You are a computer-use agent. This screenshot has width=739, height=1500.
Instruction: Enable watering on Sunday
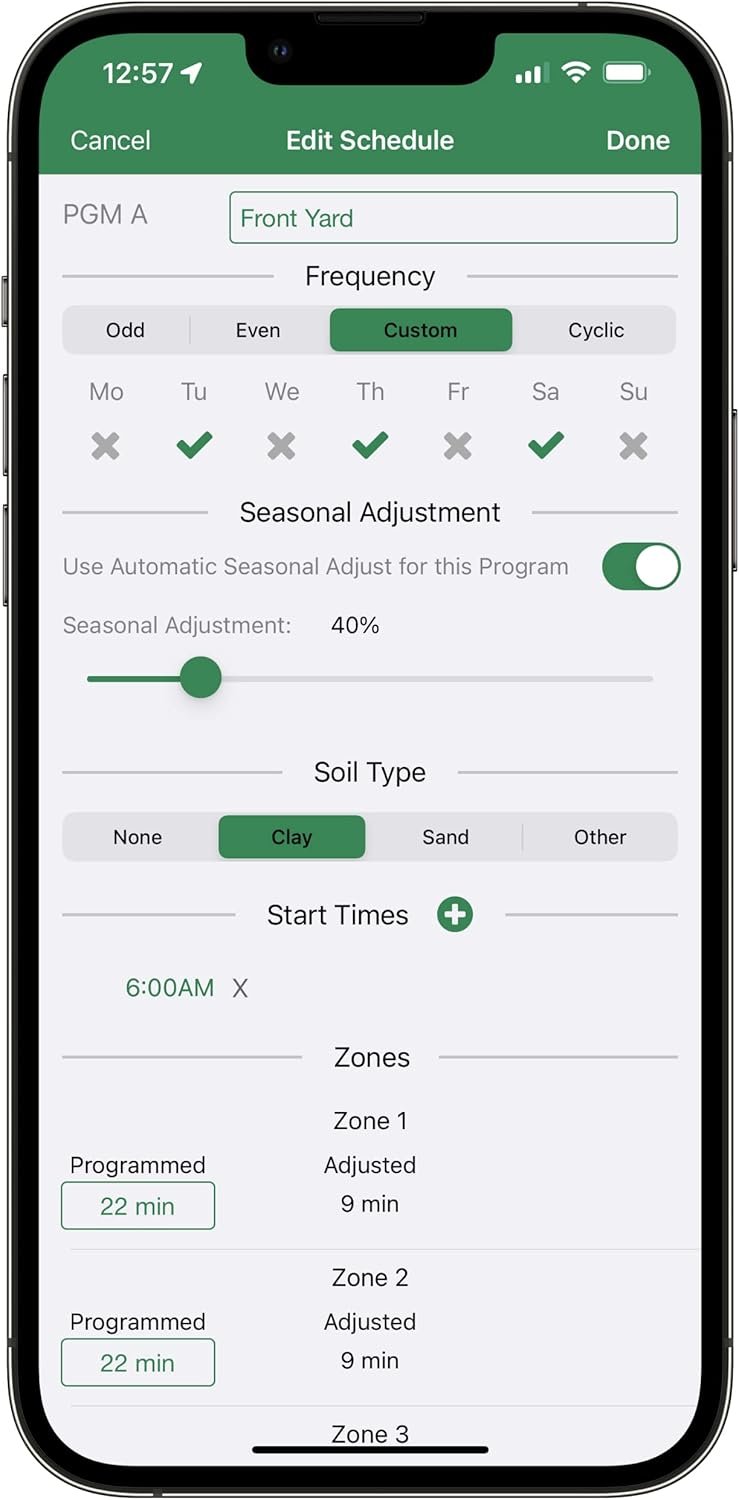point(633,445)
